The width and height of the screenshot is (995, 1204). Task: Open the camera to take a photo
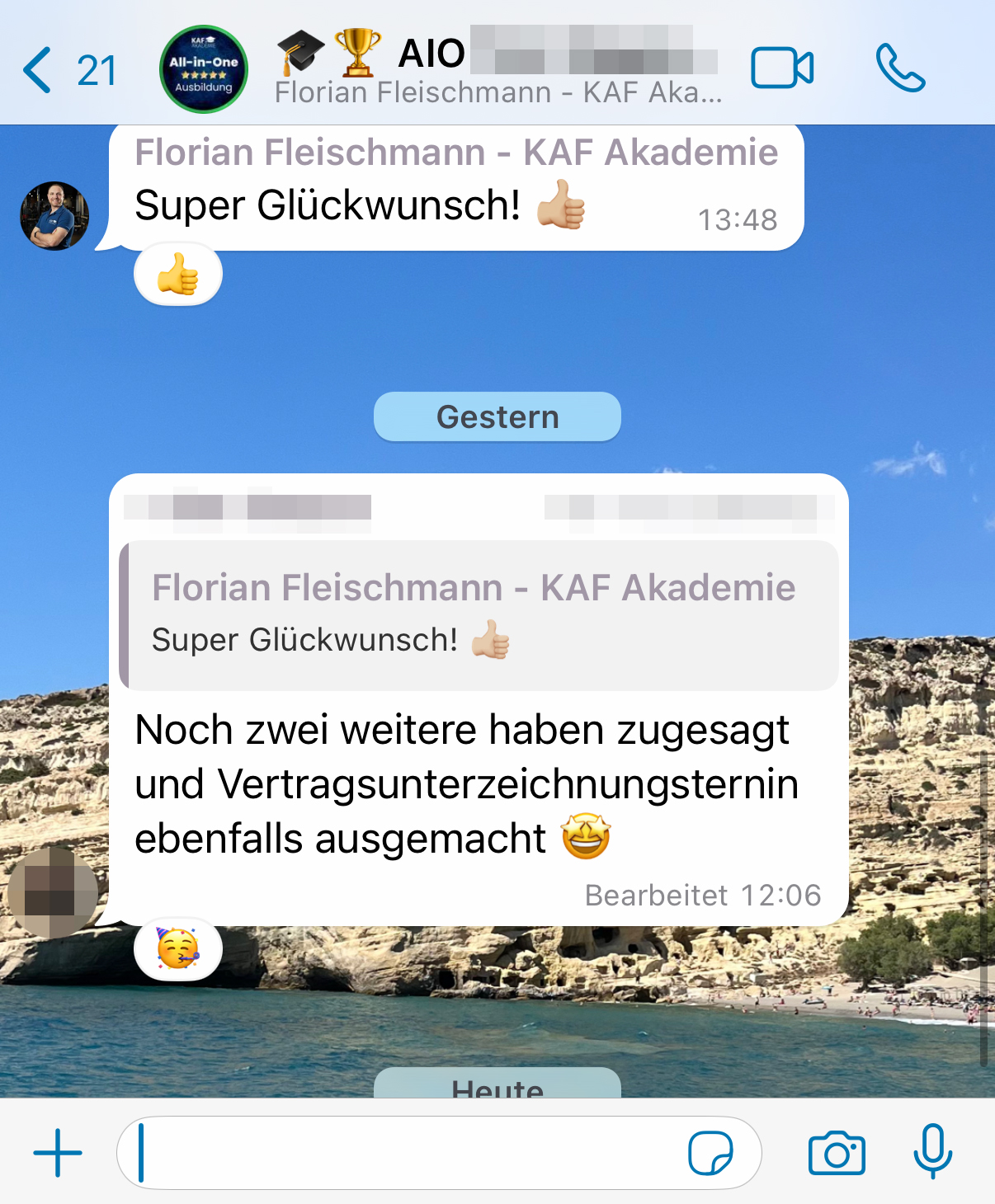[x=837, y=1153]
